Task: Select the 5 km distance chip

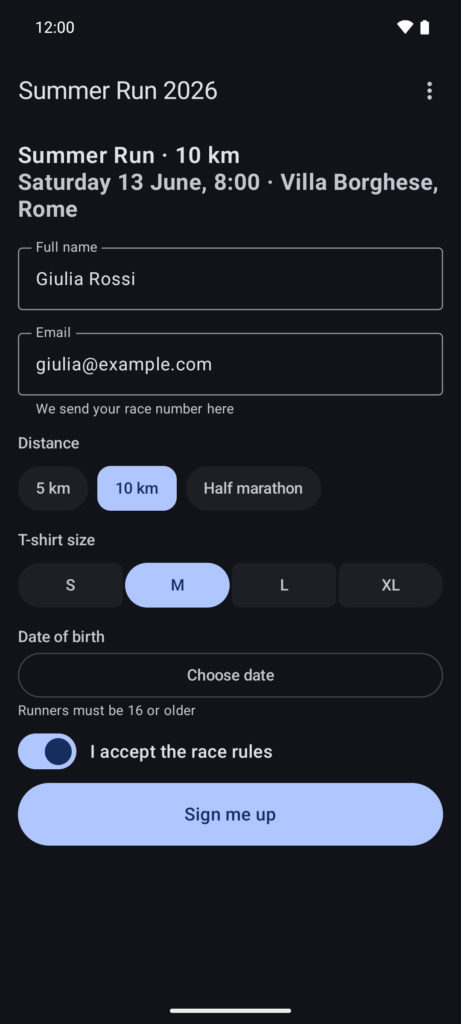Action: 53,488
